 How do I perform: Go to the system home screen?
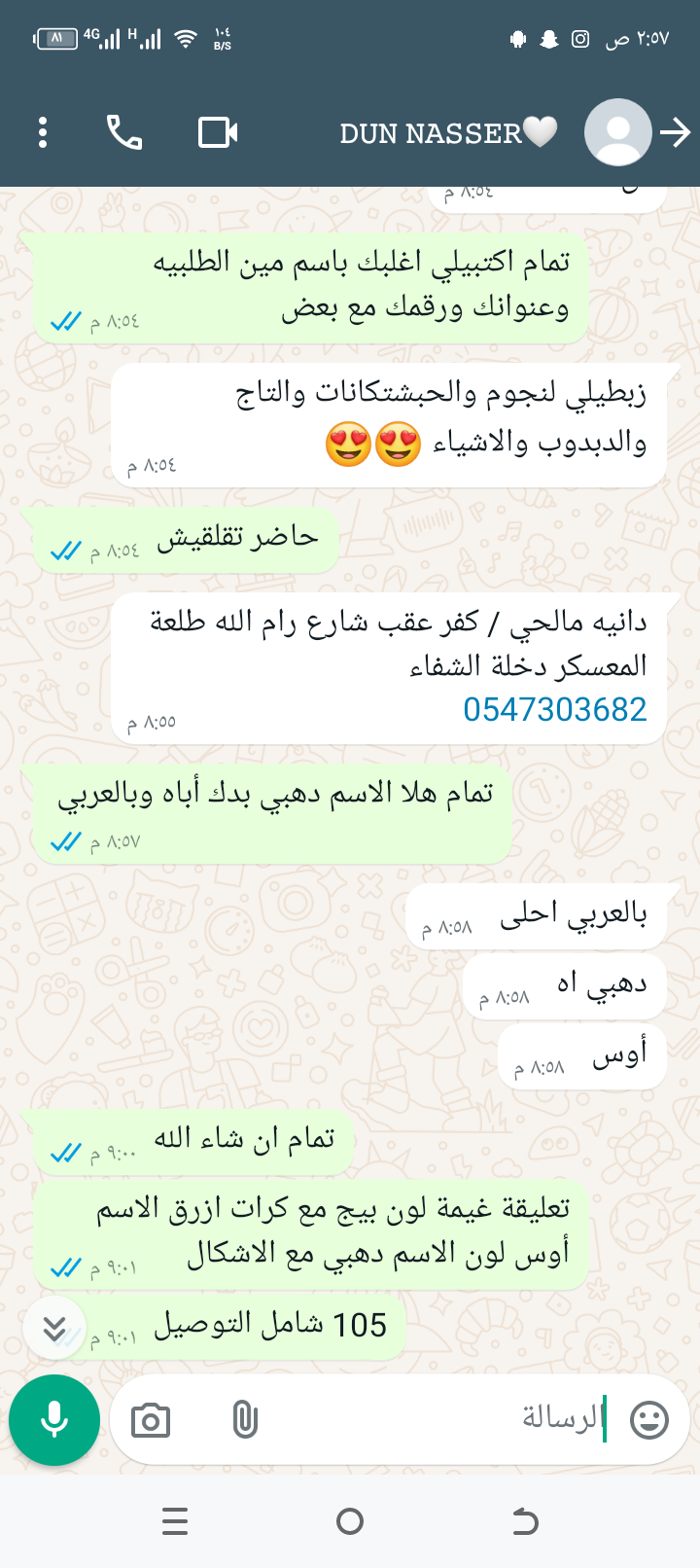(x=350, y=1521)
